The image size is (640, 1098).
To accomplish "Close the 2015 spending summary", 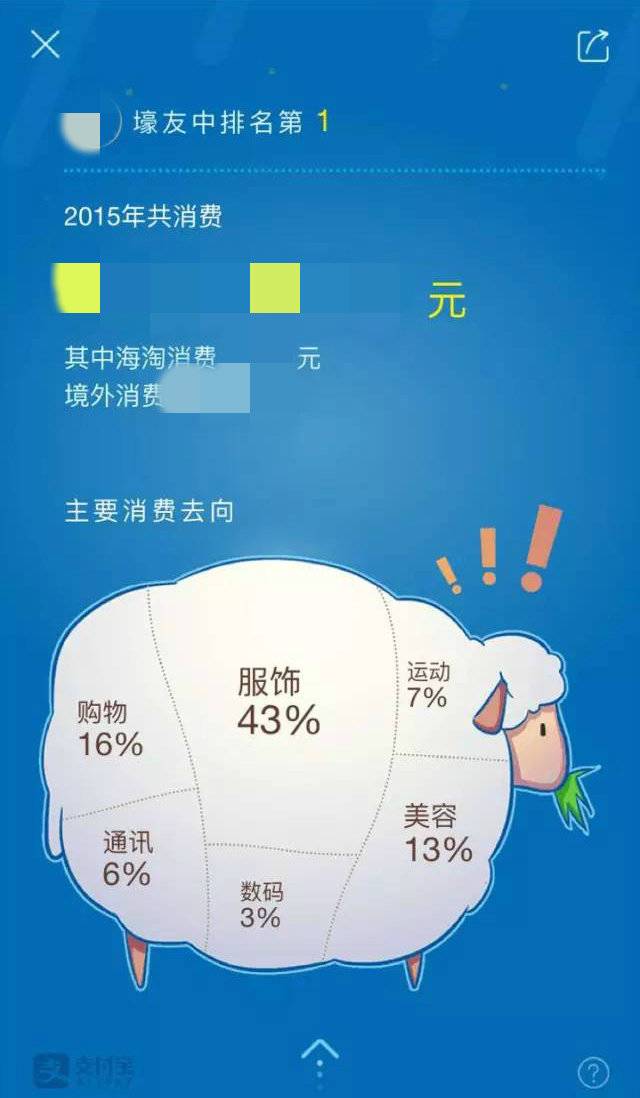I will tap(45, 44).
